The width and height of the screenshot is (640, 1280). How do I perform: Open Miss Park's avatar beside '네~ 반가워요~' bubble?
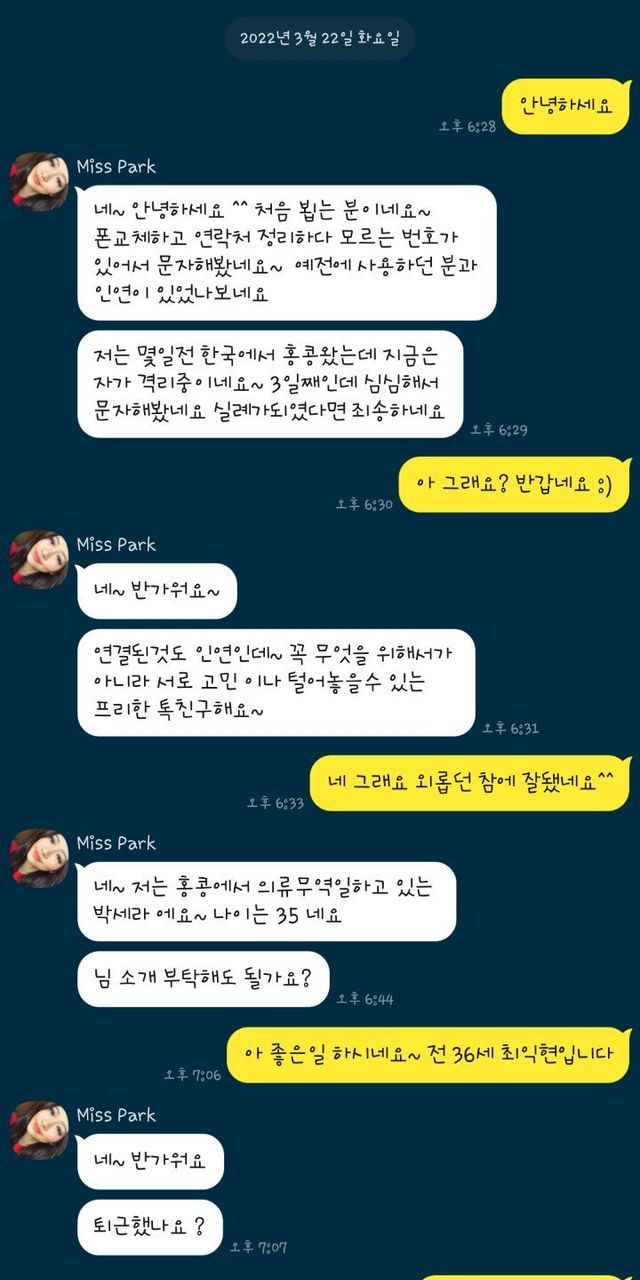(x=39, y=559)
